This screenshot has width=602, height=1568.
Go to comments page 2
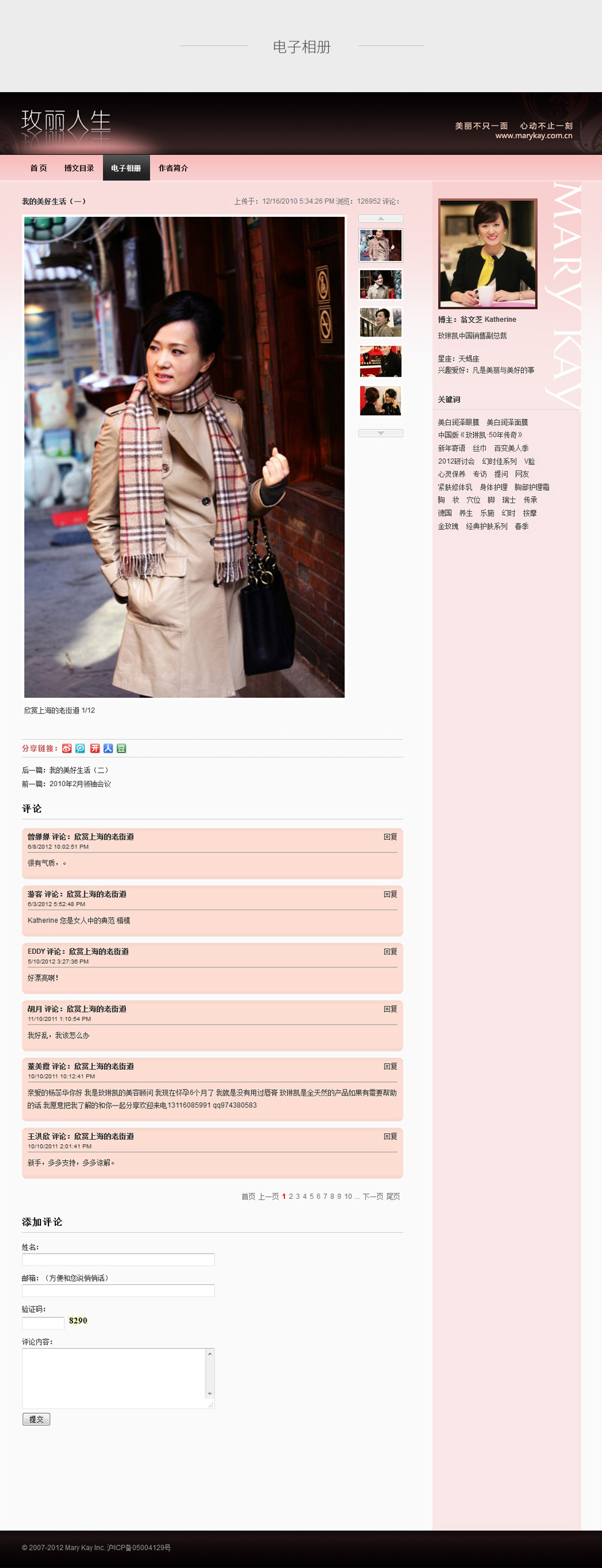[x=291, y=1196]
